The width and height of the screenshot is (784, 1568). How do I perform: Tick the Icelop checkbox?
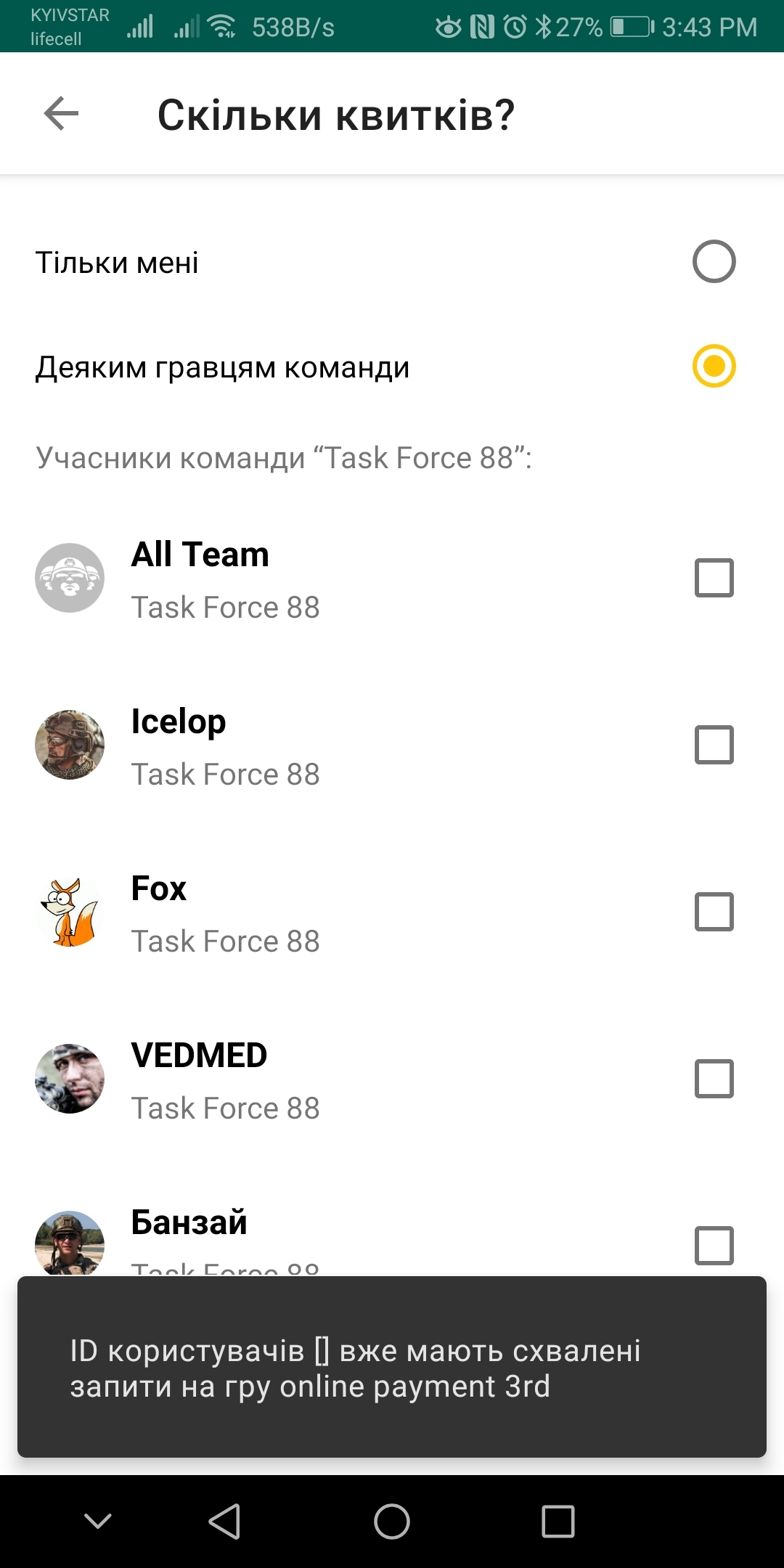714,745
